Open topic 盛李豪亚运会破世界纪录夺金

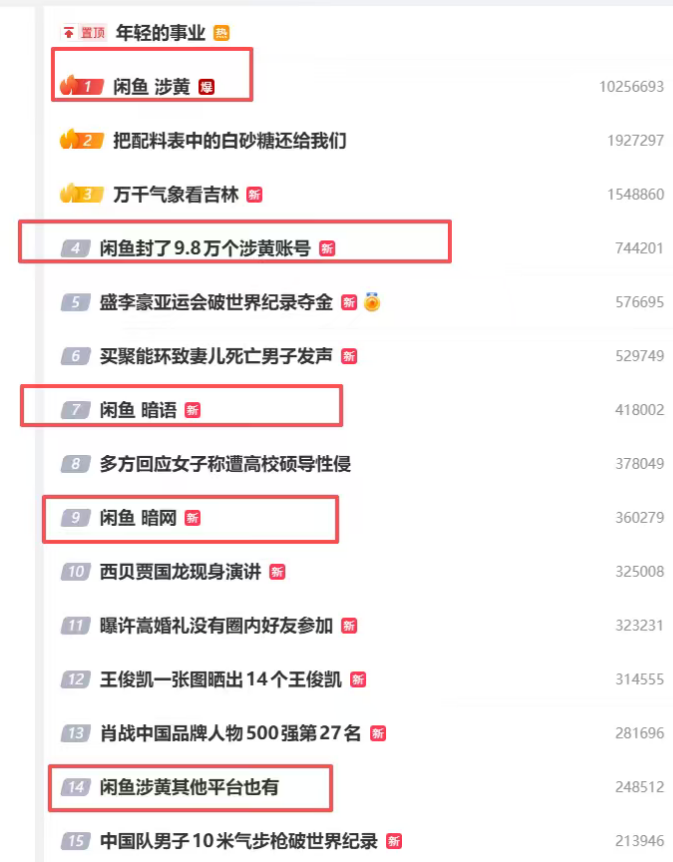tap(216, 302)
